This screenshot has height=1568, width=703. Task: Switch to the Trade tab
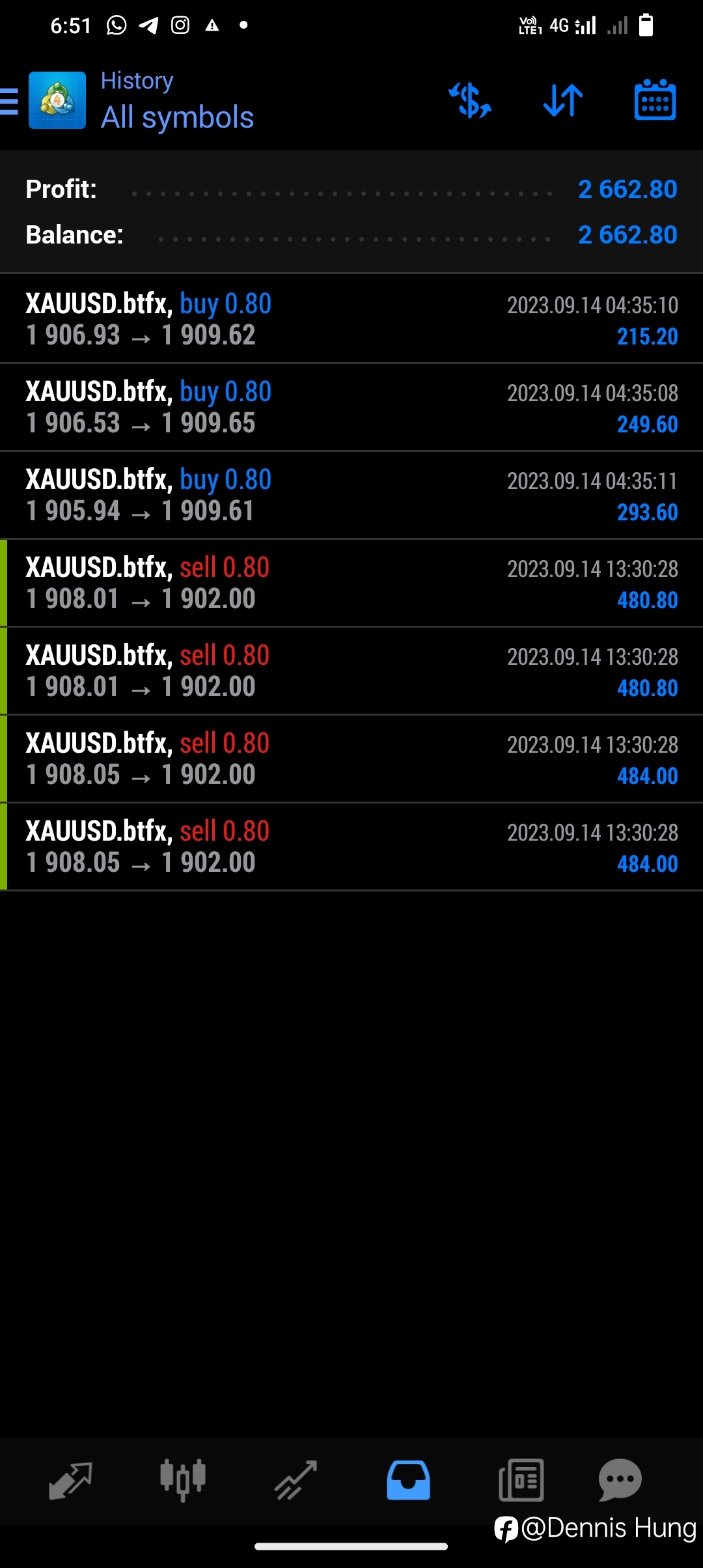tap(296, 1480)
